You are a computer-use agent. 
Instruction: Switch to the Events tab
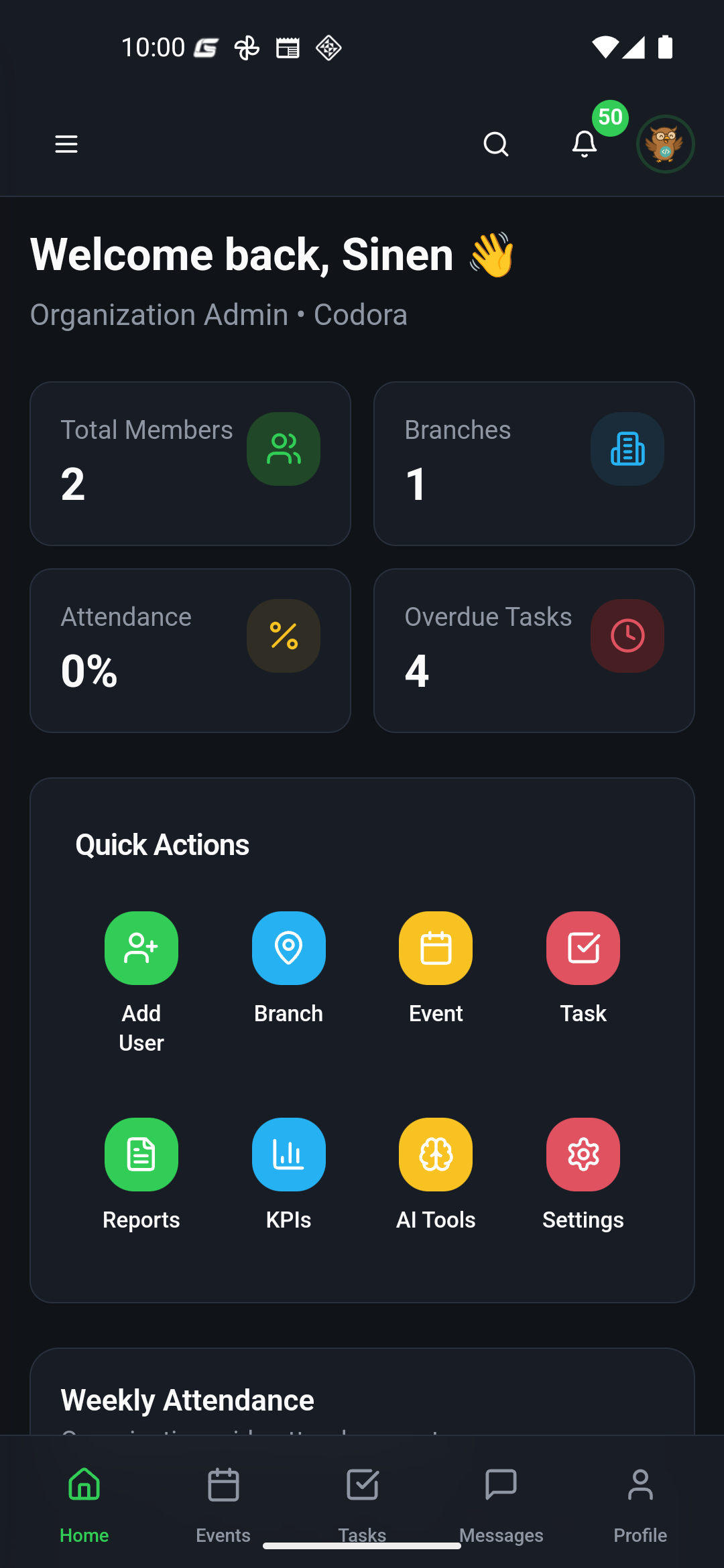point(223,1501)
